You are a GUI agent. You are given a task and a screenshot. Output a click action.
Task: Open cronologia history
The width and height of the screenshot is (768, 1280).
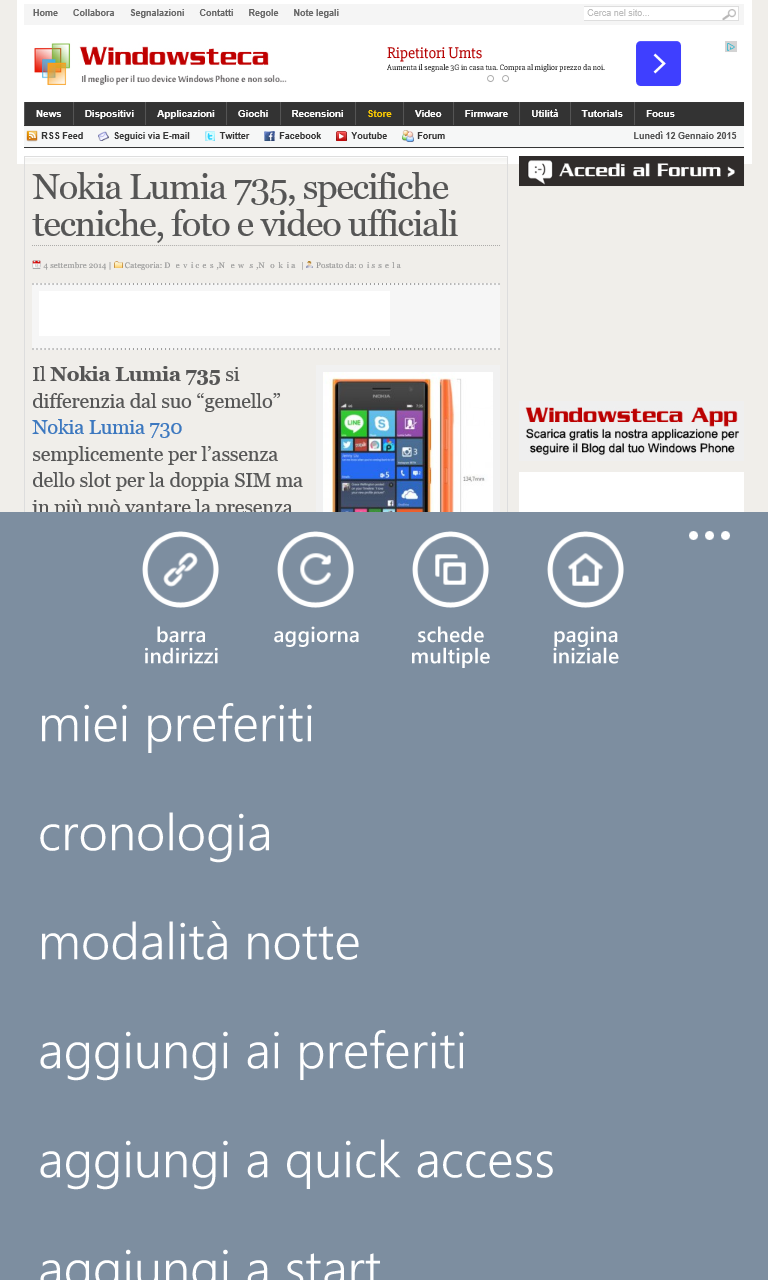coord(155,833)
